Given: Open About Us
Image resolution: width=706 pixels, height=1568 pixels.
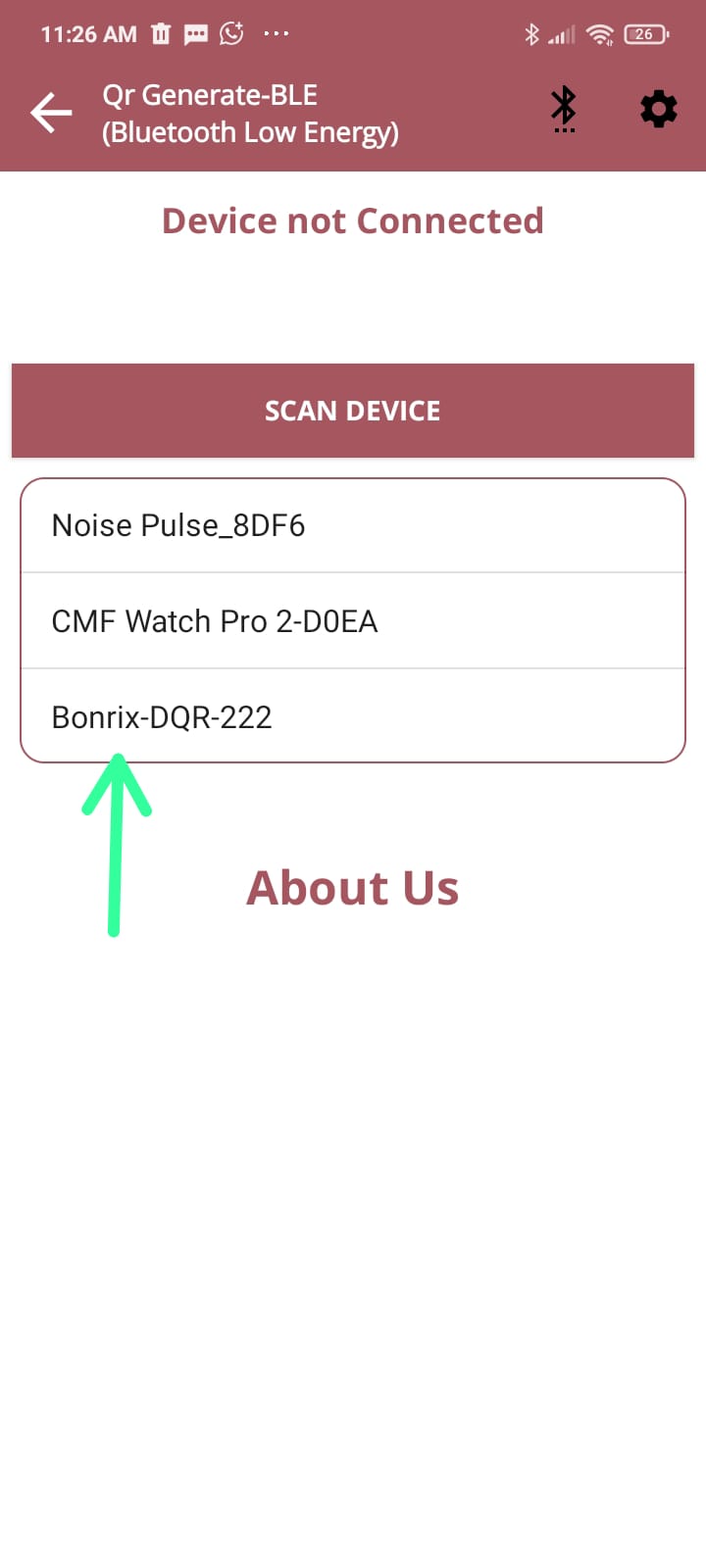Looking at the screenshot, I should (x=352, y=888).
